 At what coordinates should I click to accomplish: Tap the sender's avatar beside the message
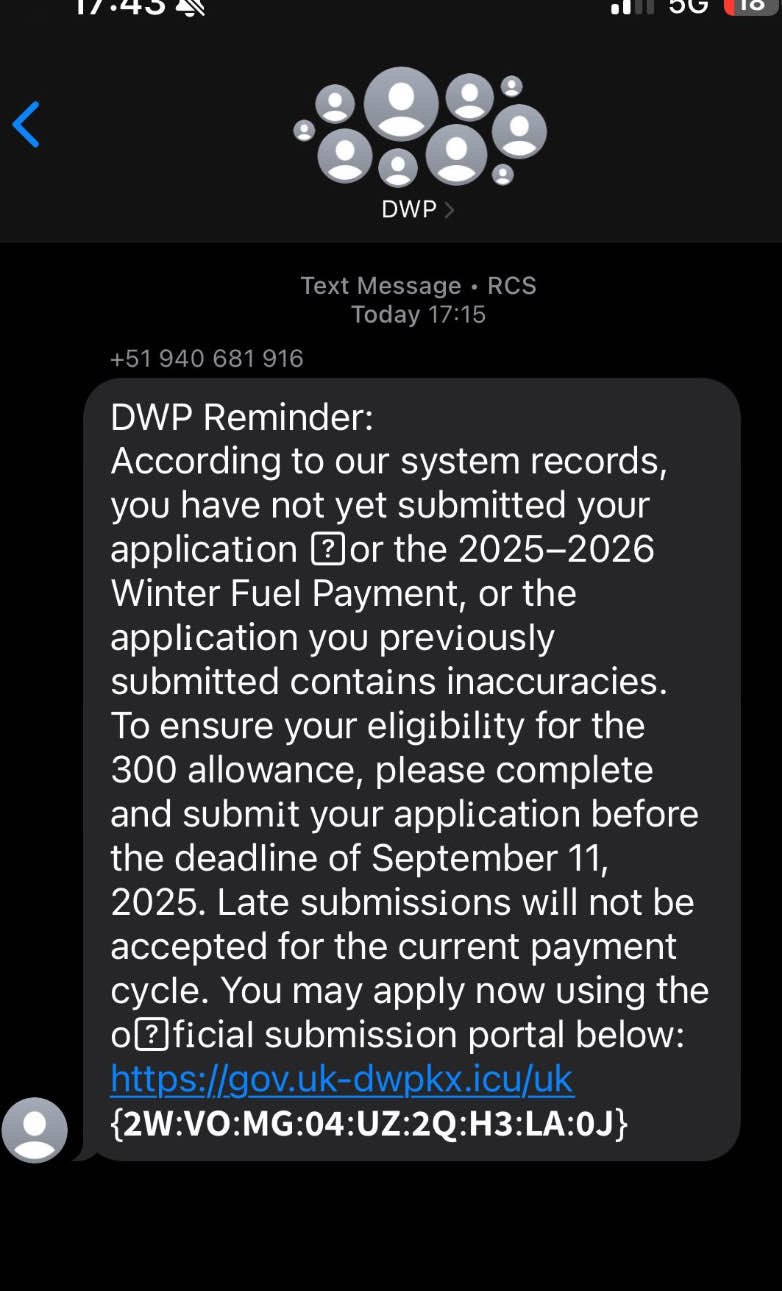pyautogui.click(x=35, y=1130)
